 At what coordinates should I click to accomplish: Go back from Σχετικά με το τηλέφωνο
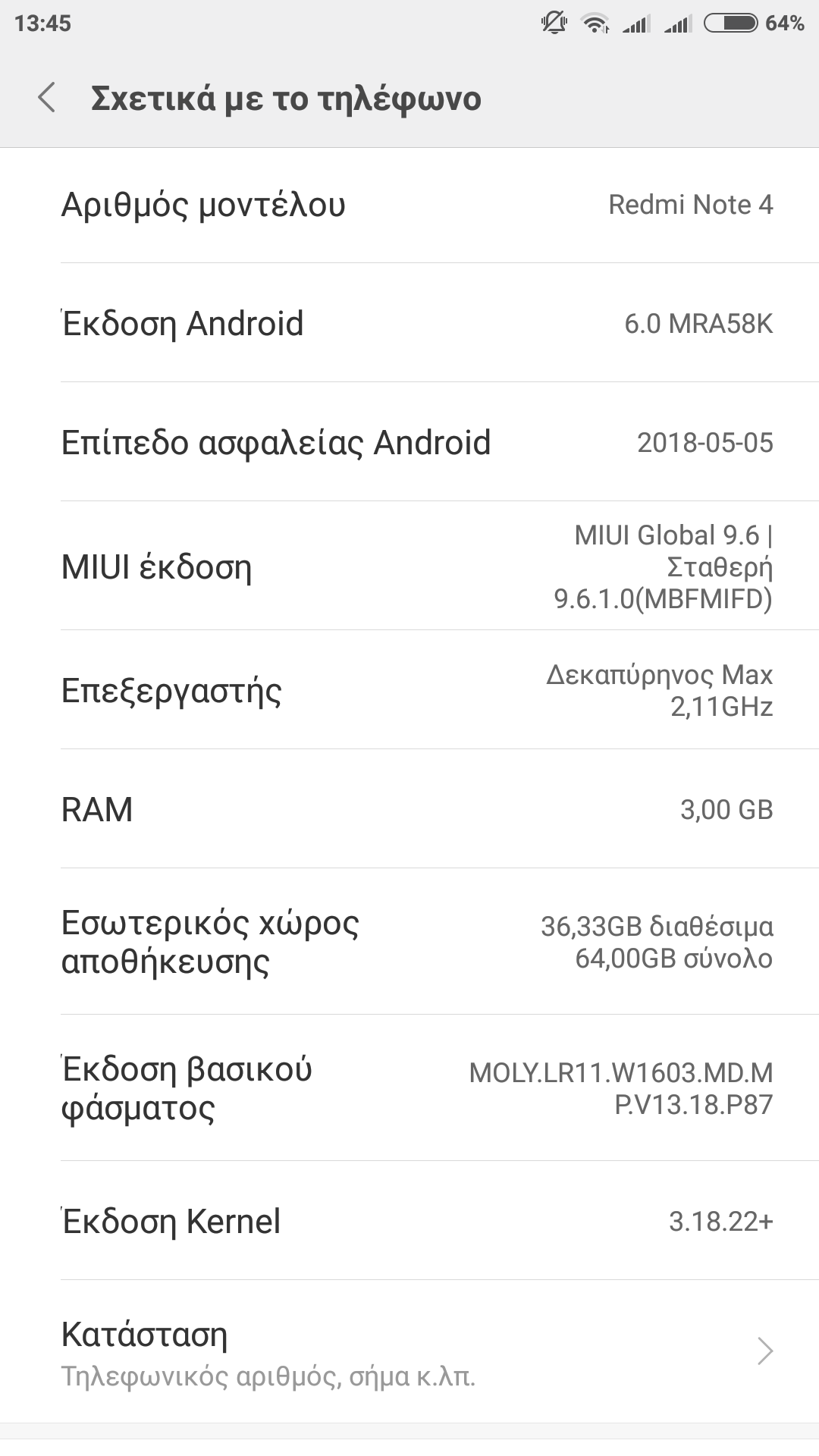47,98
